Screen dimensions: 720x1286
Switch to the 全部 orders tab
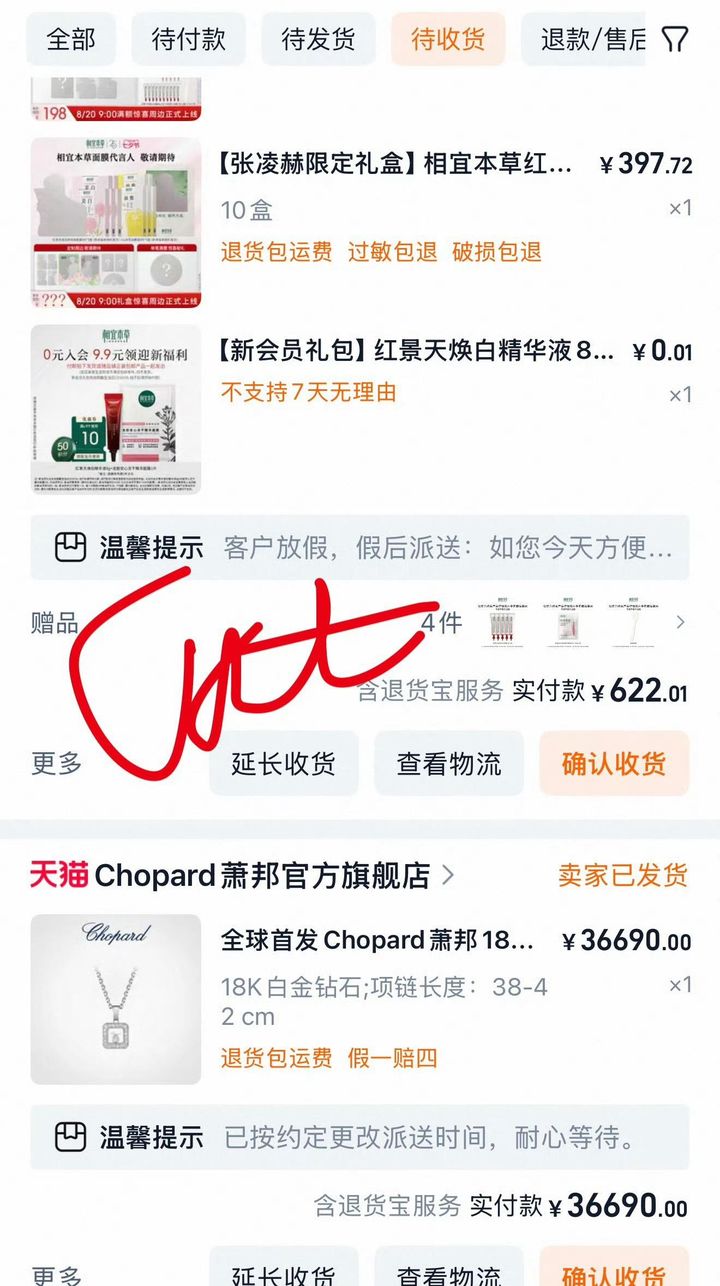pyautogui.click(x=72, y=39)
